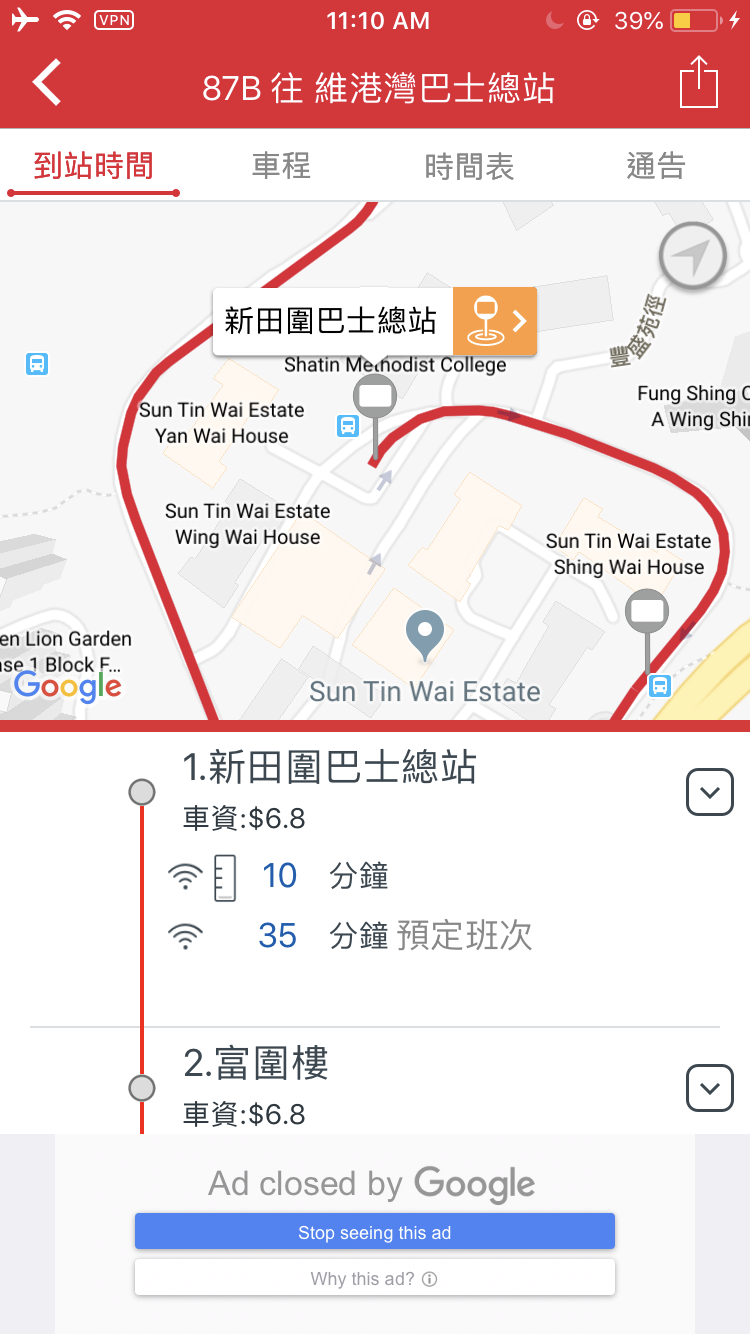The height and width of the screenshot is (1334, 750).
Task: Switch to the 通告 notices tab
Action: pos(655,166)
